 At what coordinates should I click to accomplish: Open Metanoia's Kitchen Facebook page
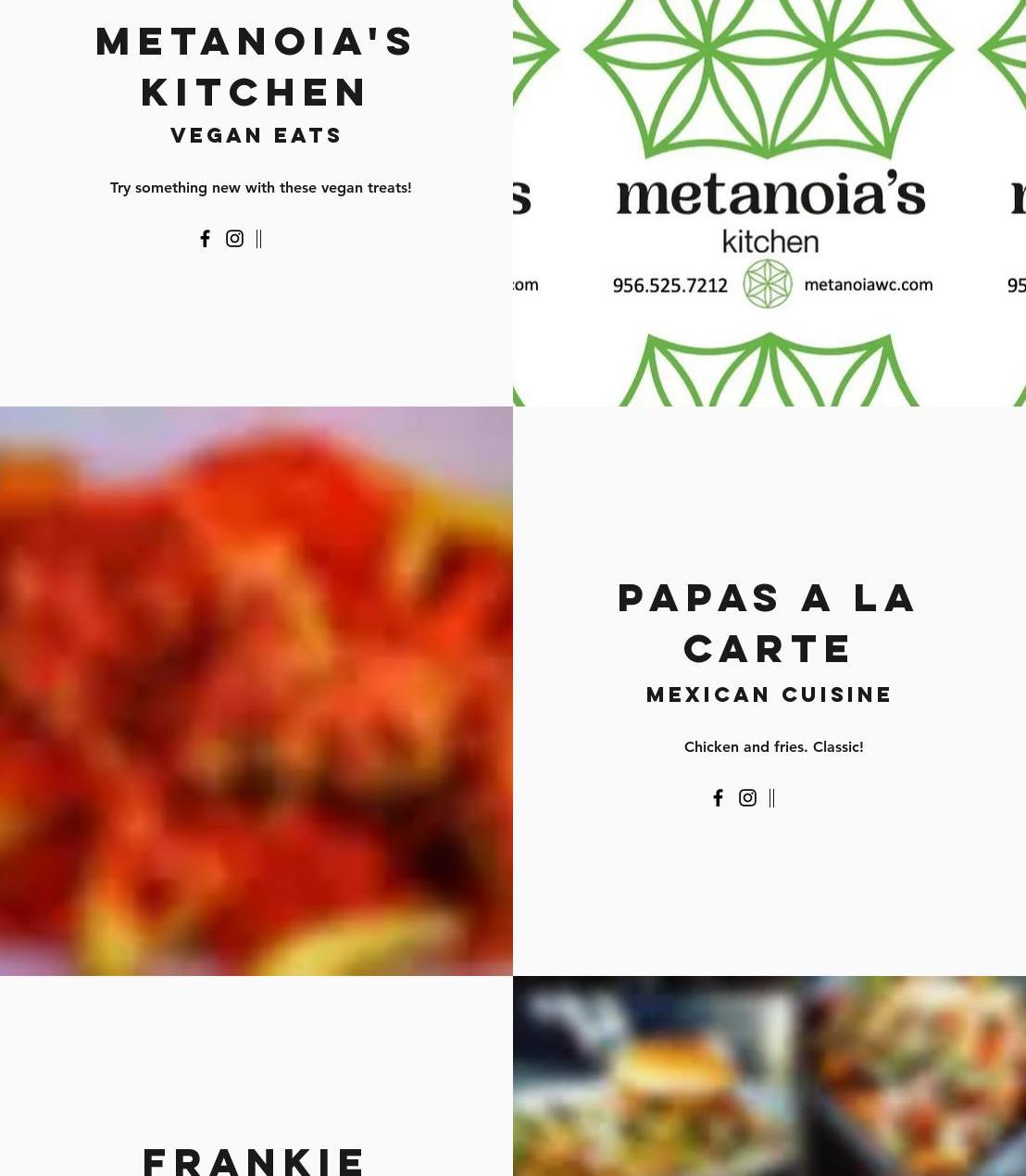pyautogui.click(x=206, y=239)
